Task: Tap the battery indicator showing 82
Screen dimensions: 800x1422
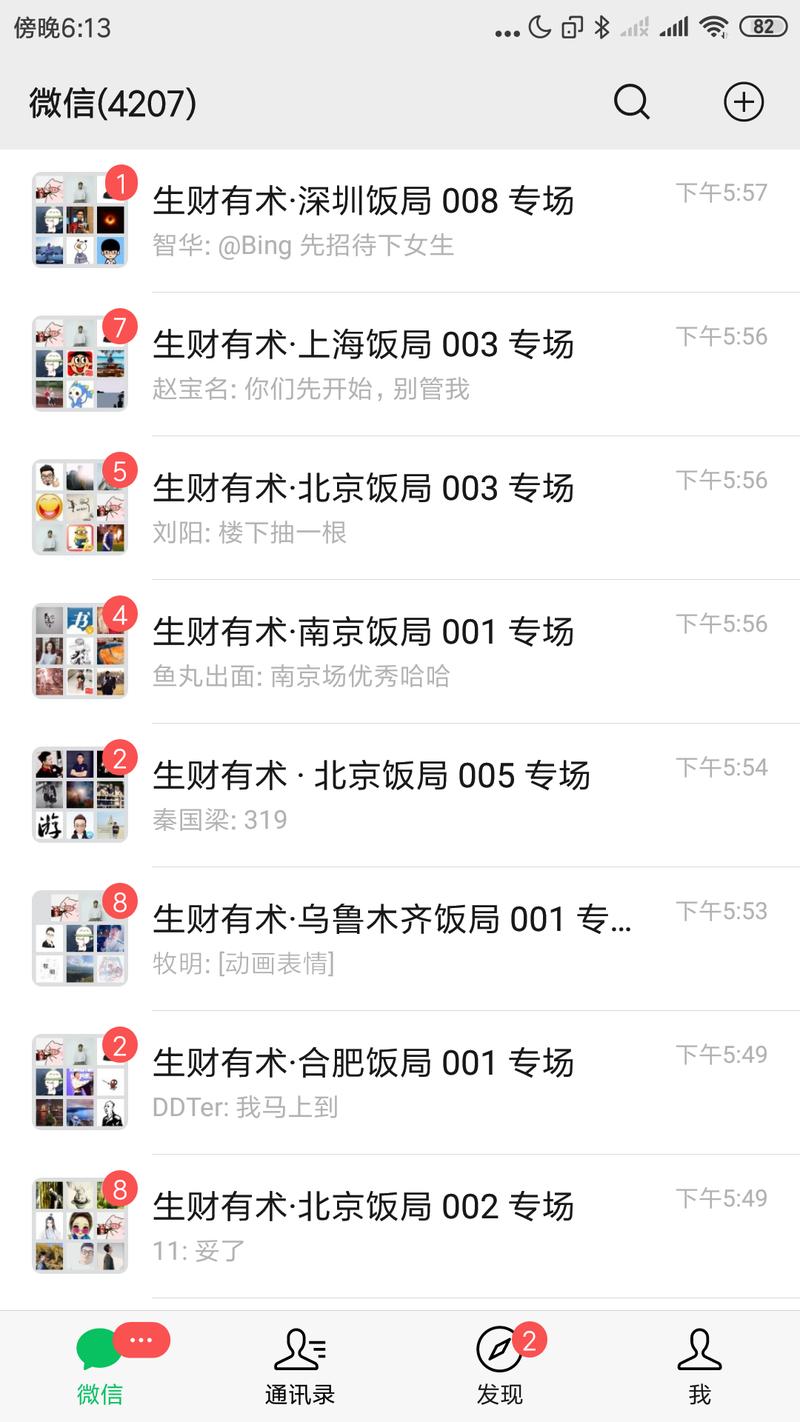Action: coord(764,28)
